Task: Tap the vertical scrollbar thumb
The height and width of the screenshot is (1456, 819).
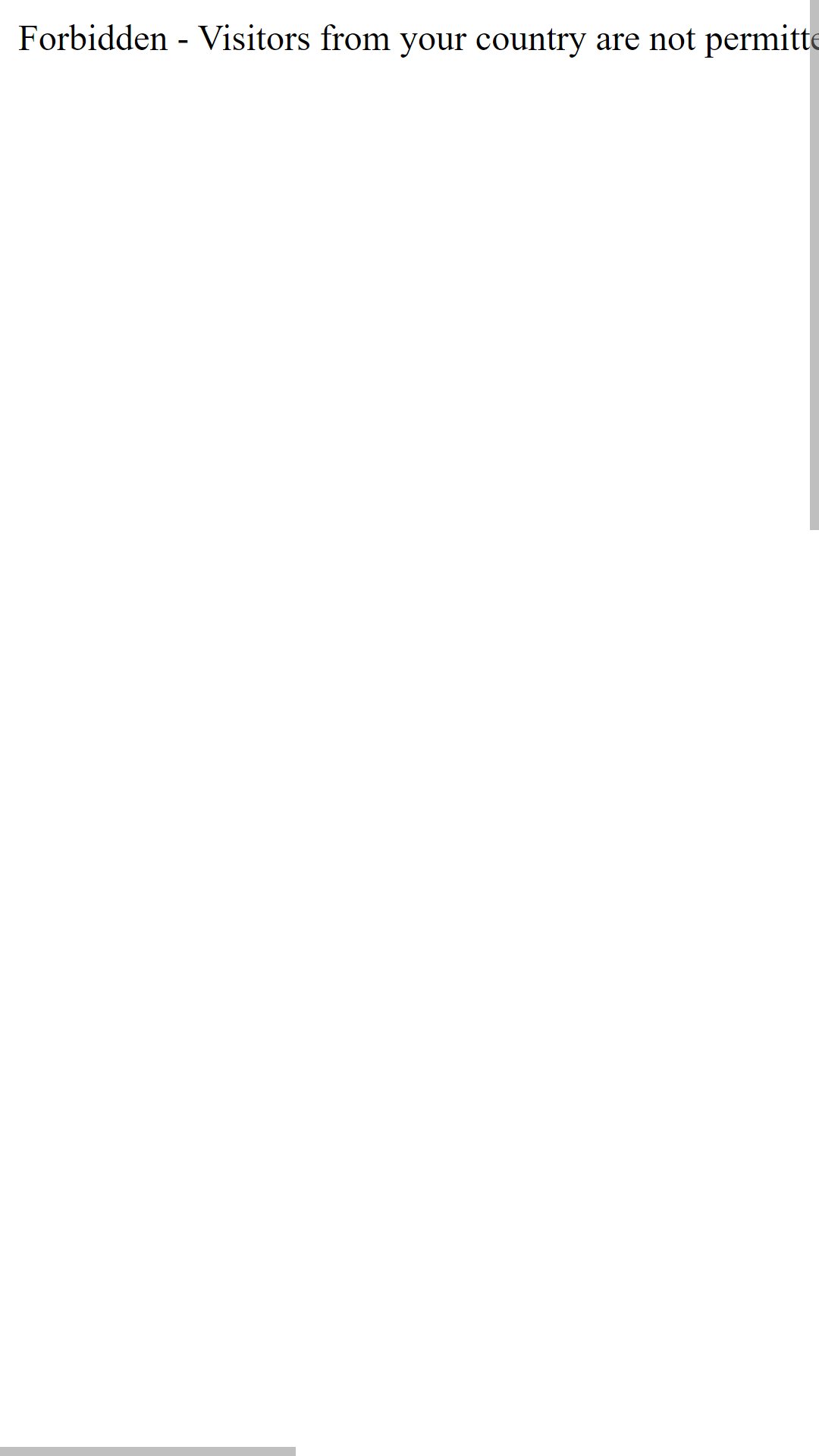Action: [814, 265]
